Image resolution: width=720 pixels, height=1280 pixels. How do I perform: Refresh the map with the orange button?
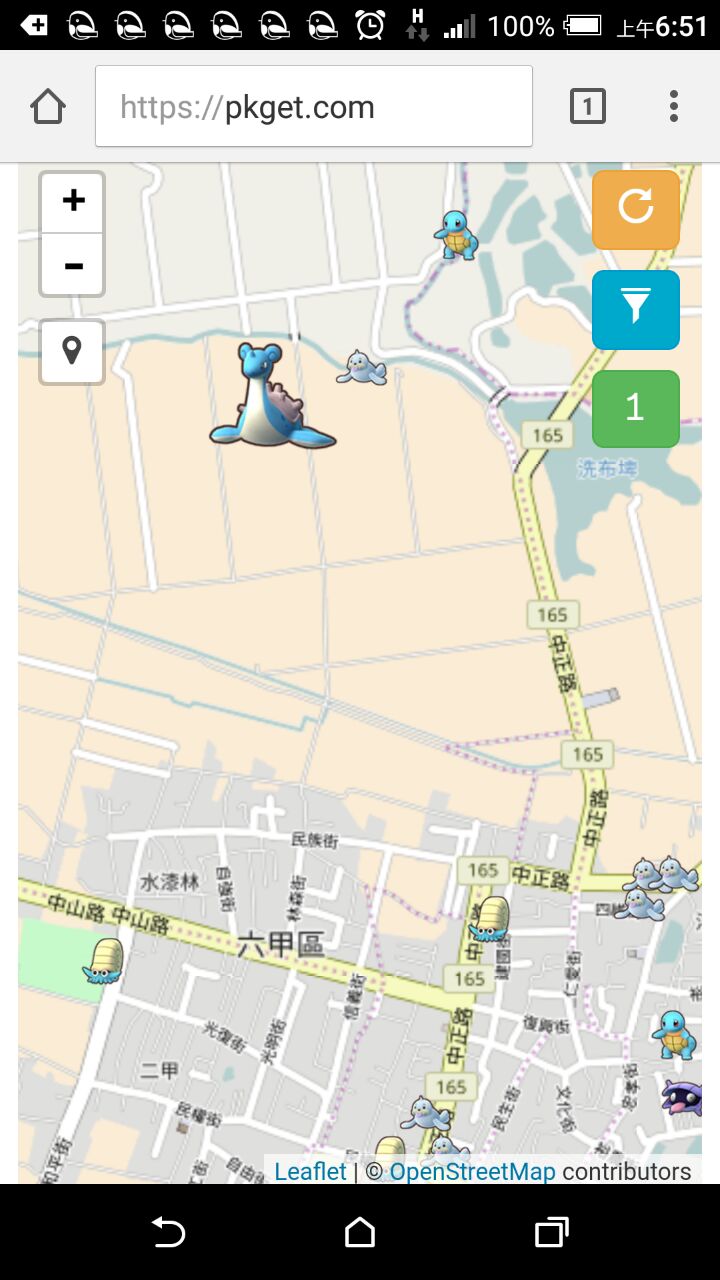[x=636, y=209]
